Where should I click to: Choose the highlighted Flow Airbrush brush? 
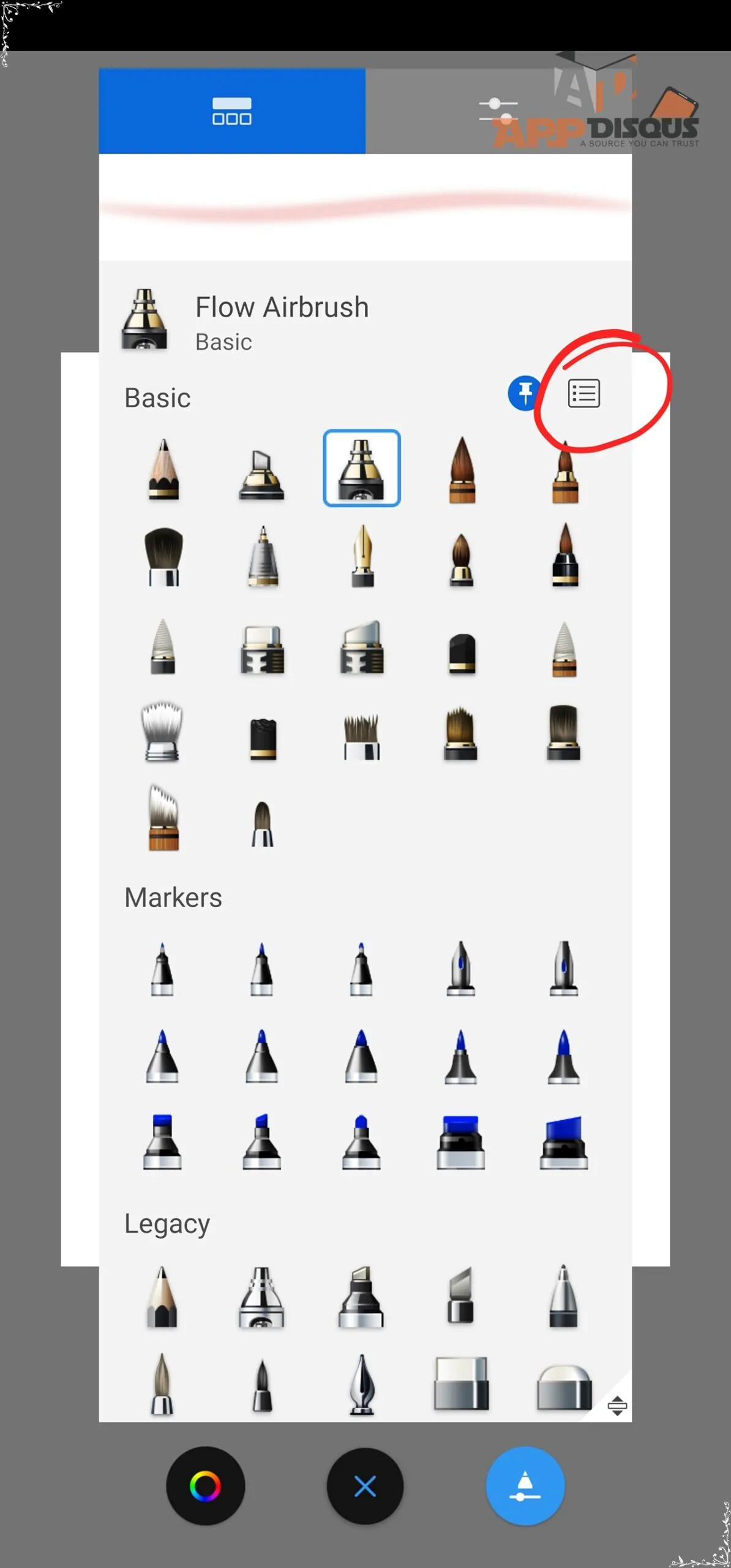(x=361, y=469)
